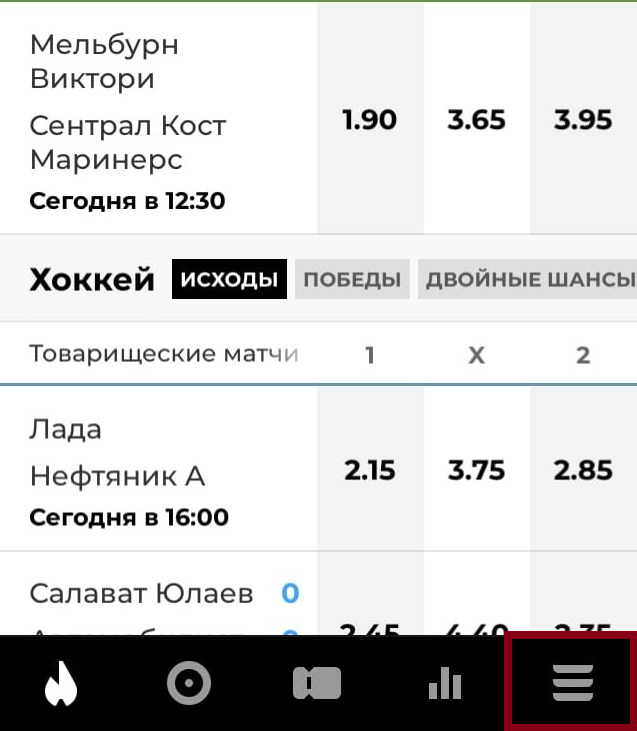Show ДВОЙНЫЕ ШАНСЫ hockey markets

pyautogui.click(x=528, y=280)
